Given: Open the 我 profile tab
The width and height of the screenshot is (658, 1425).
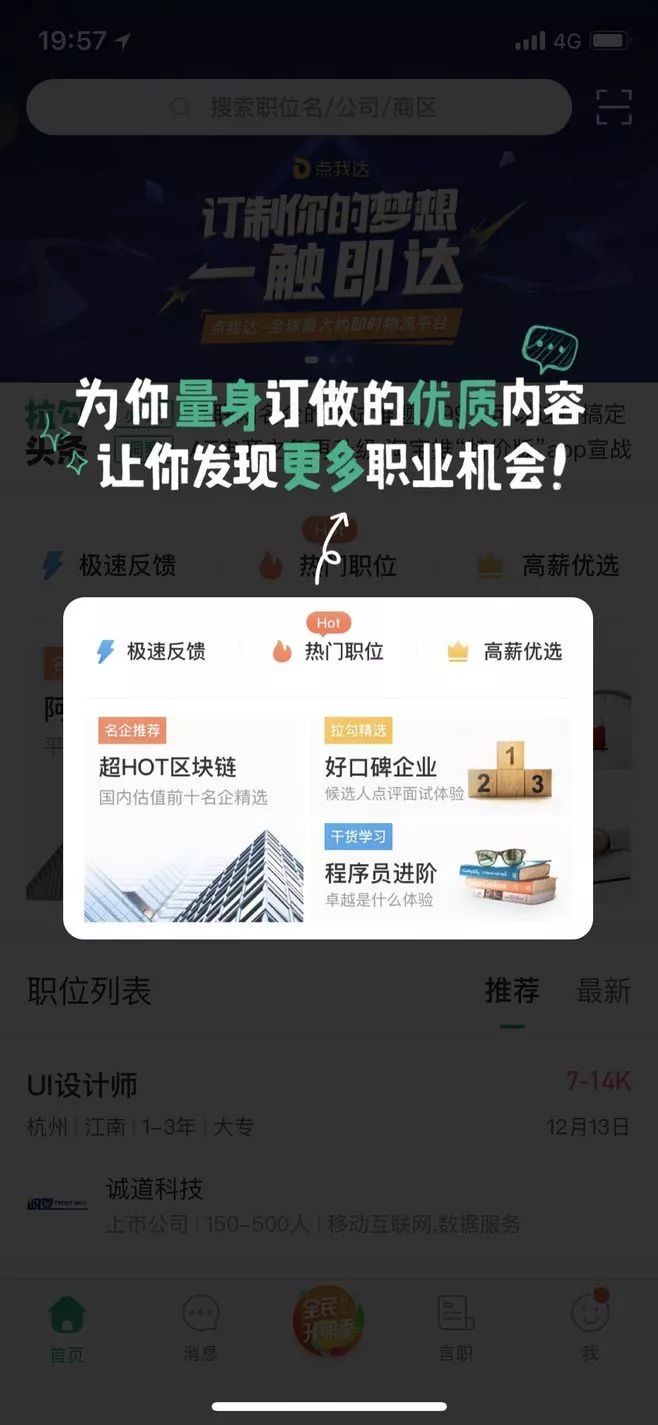Looking at the screenshot, I should point(590,1327).
